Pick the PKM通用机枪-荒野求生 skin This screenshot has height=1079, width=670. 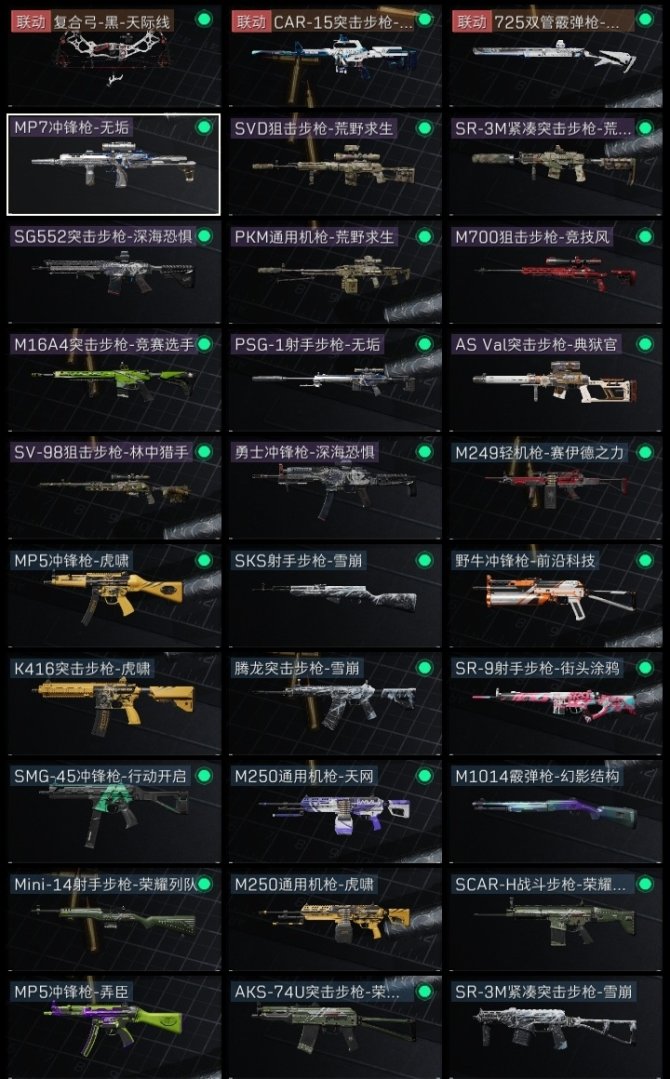(335, 272)
